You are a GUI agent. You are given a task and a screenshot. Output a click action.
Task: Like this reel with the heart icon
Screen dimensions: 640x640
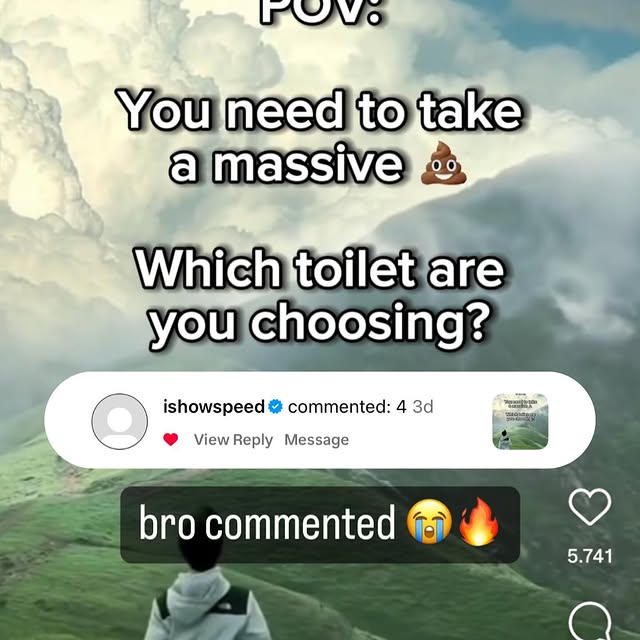[589, 509]
